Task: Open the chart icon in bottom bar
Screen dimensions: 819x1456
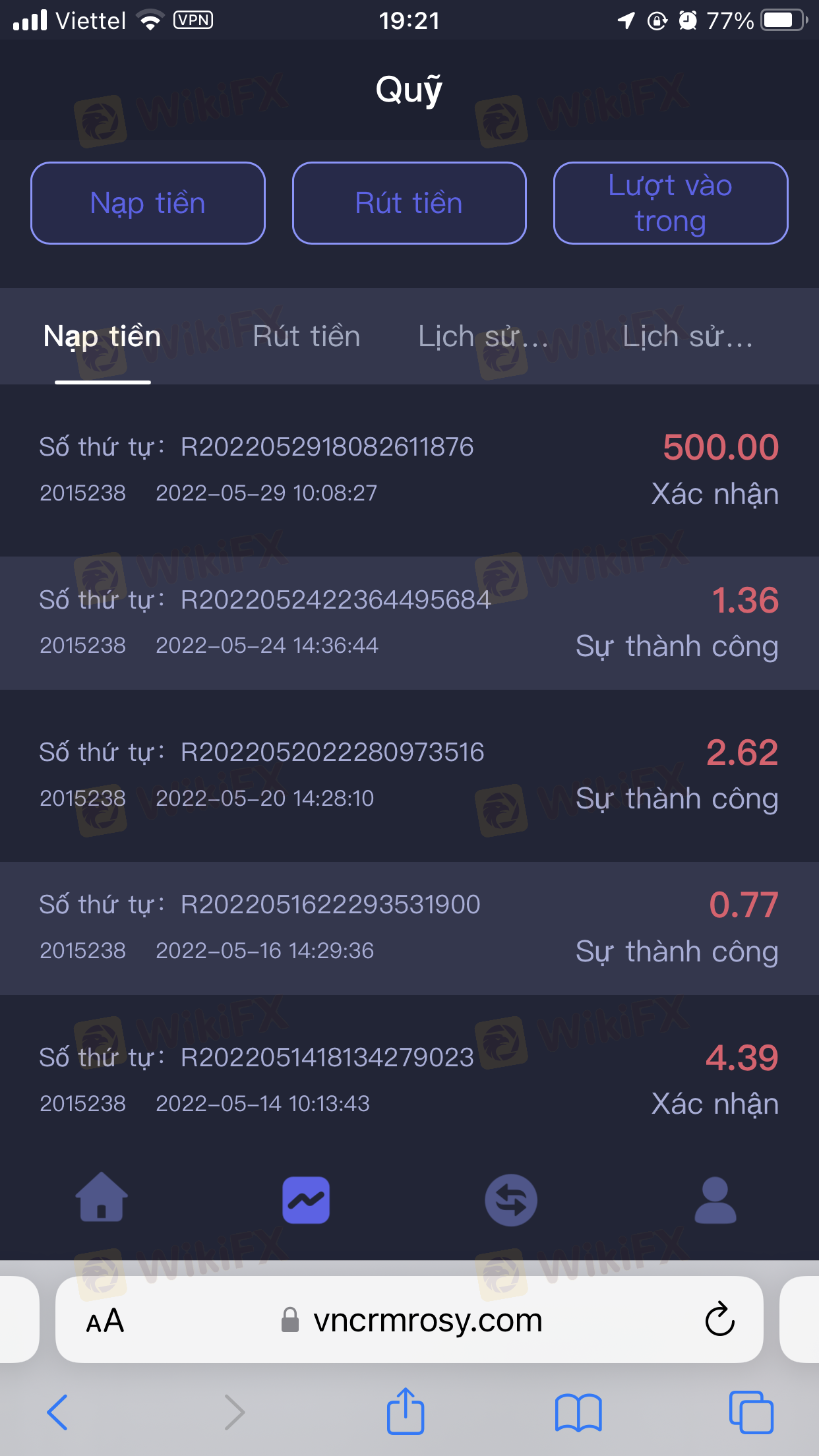Action: (x=306, y=1200)
